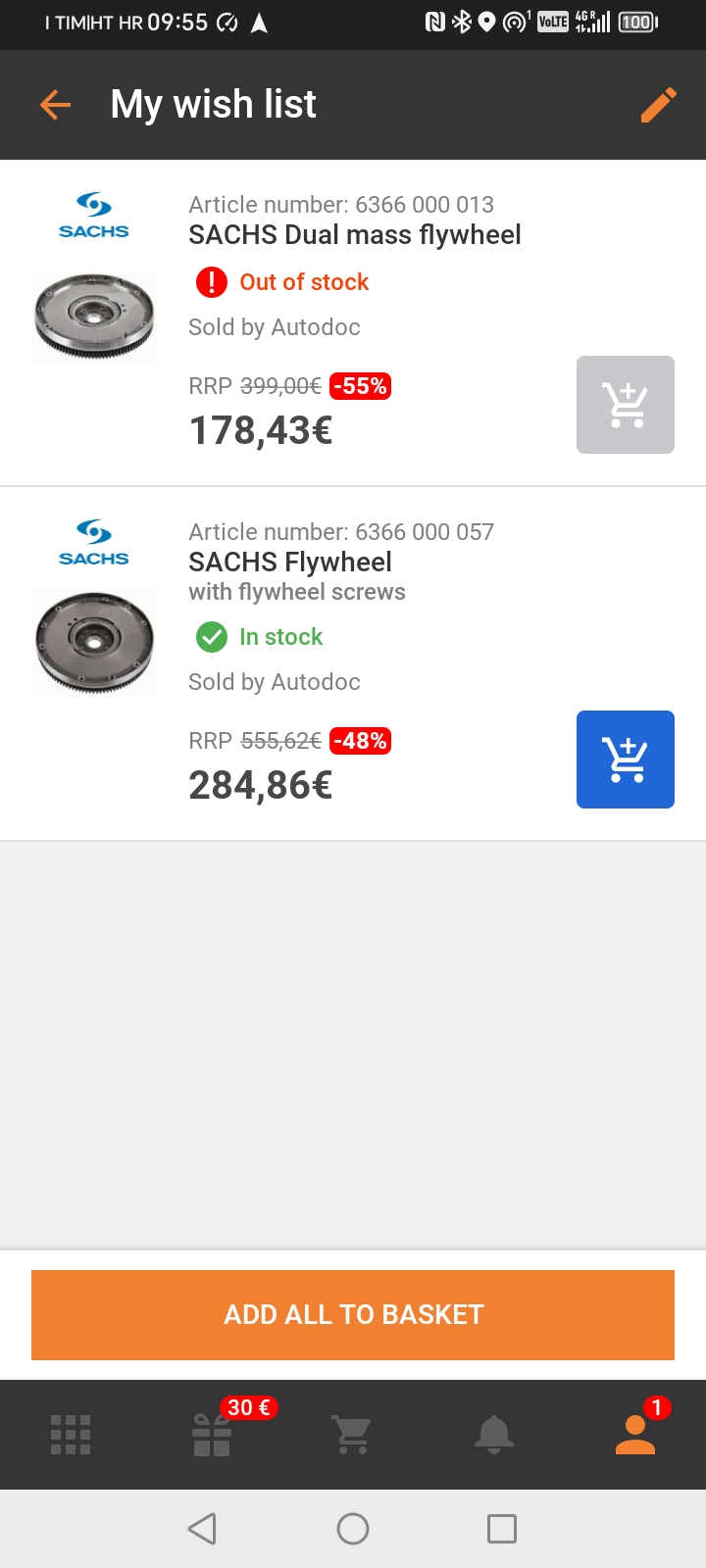This screenshot has width=706, height=1568.
Task: Add the 284,86€ flywheel to basket
Action: click(626, 759)
